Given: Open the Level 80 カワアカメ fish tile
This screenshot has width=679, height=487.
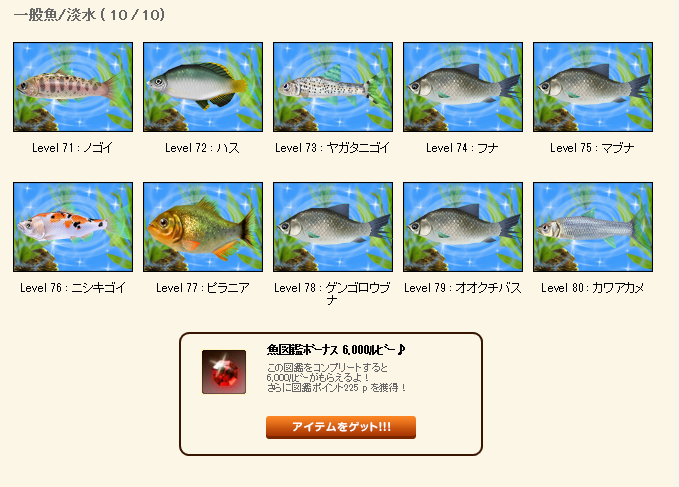Looking at the screenshot, I should (593, 227).
